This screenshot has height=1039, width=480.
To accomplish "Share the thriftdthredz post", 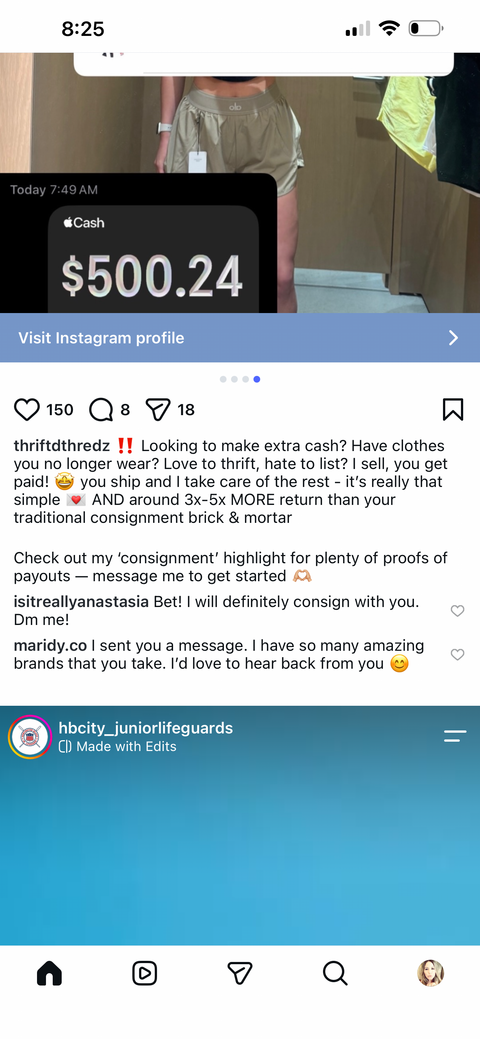I will 158,410.
